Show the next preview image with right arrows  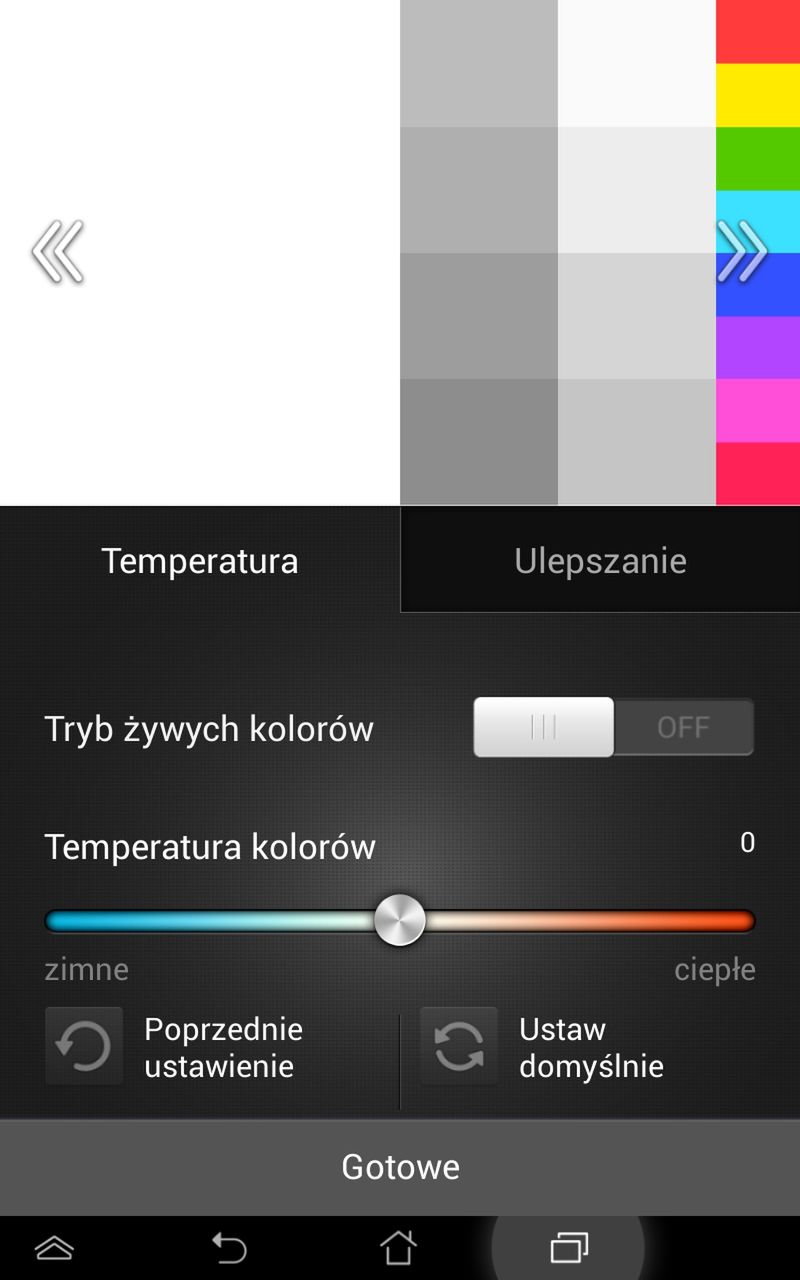[x=742, y=252]
